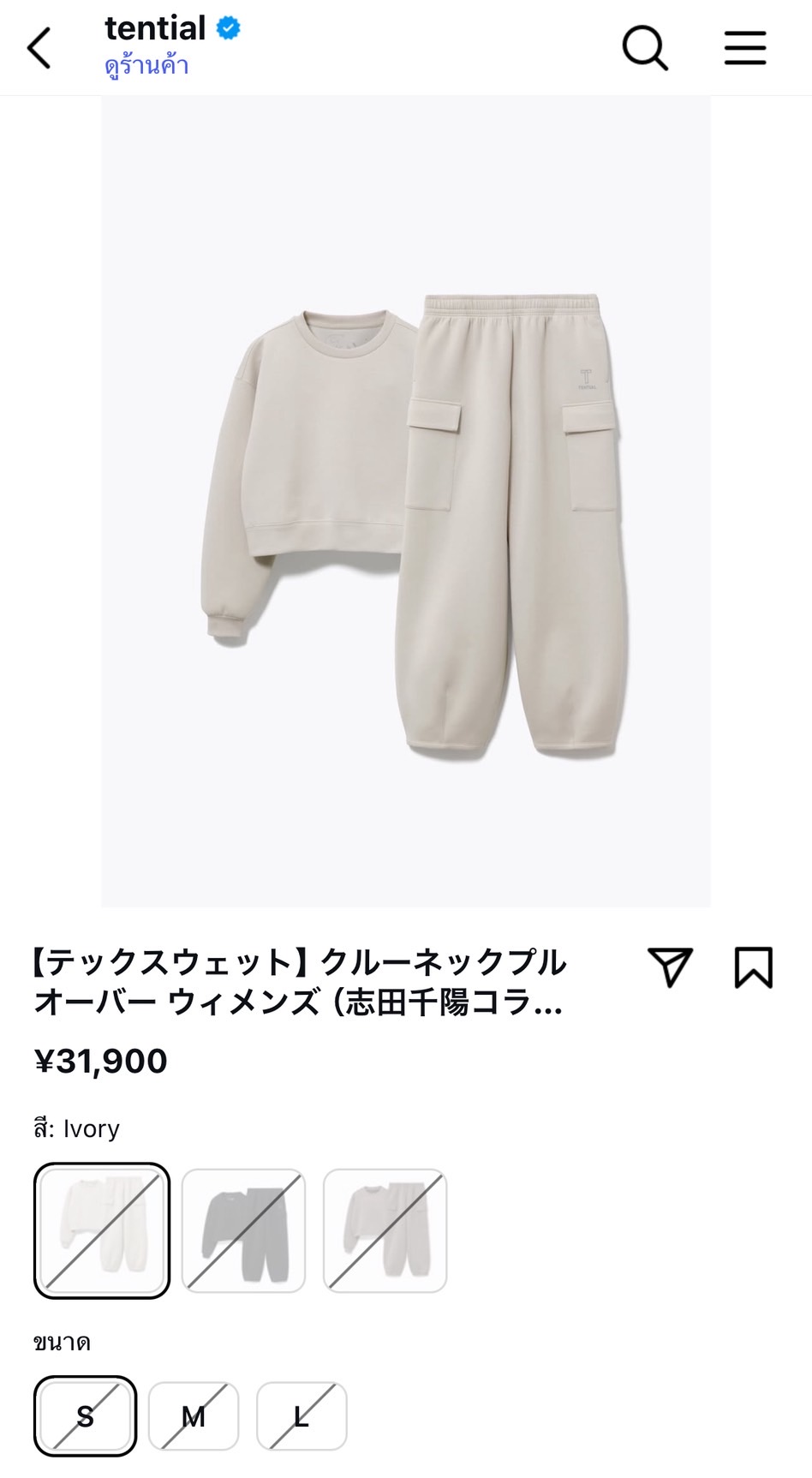The height and width of the screenshot is (1478, 812).
Task: Save this product with the bookmark
Action: coord(754,967)
